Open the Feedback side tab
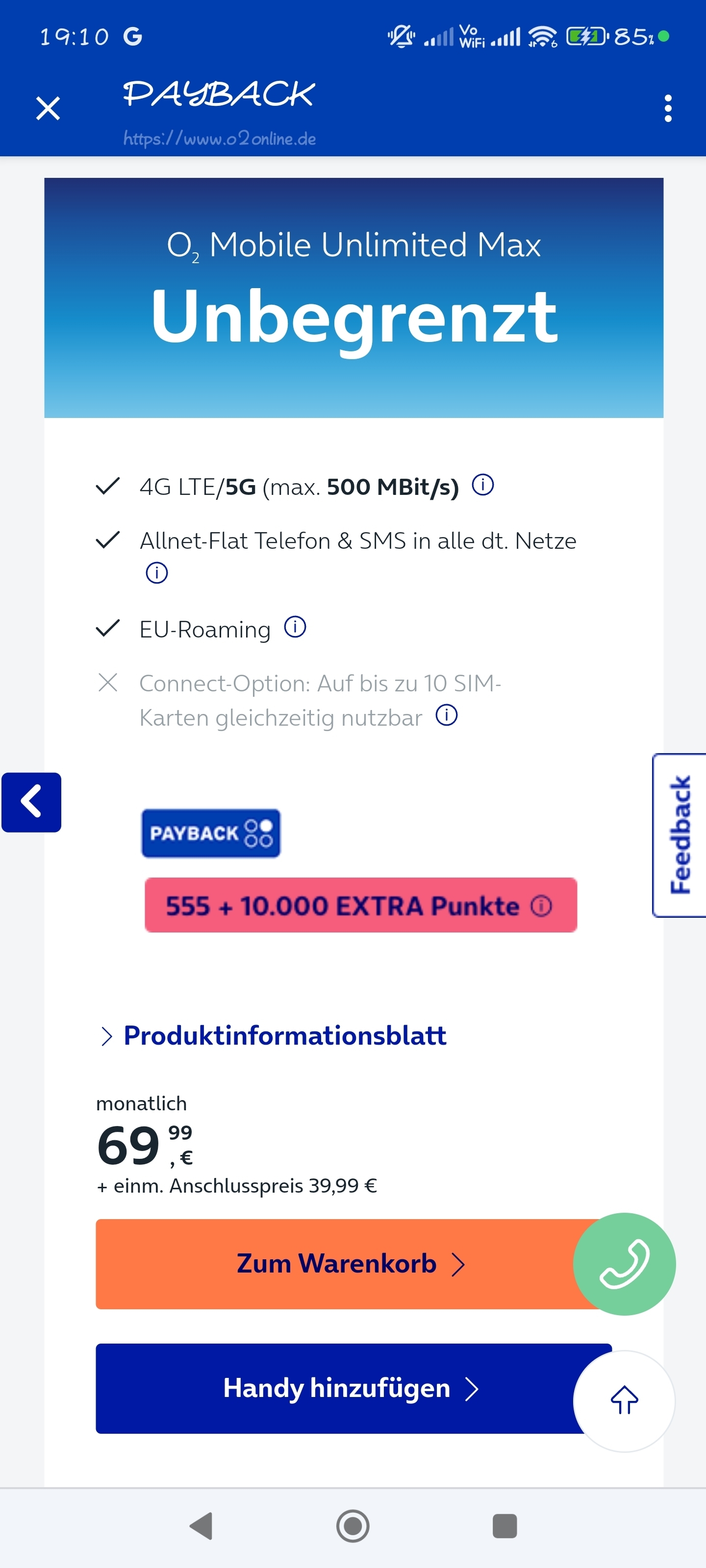This screenshot has width=706, height=1568. point(679,835)
